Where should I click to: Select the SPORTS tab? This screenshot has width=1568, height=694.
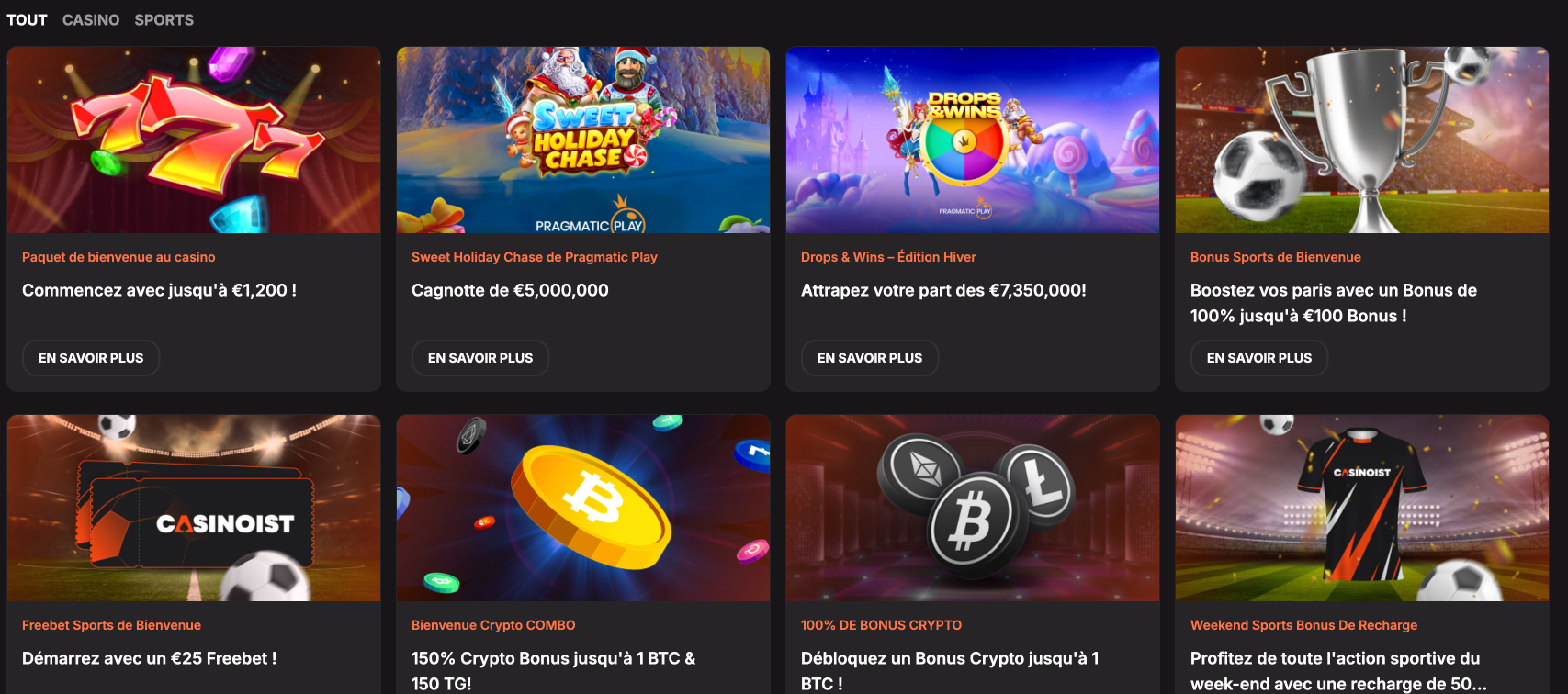pyautogui.click(x=164, y=19)
